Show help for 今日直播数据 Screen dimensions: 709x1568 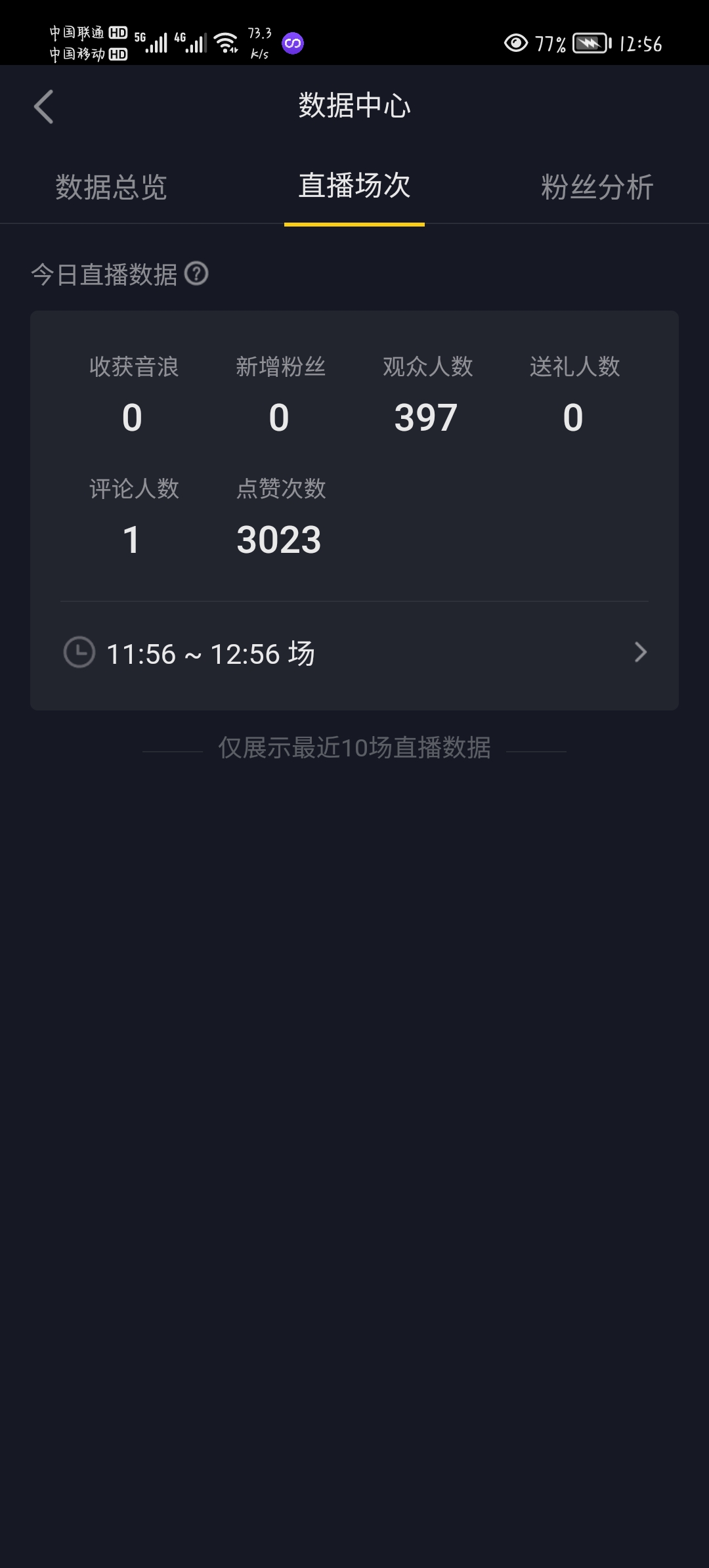click(196, 273)
